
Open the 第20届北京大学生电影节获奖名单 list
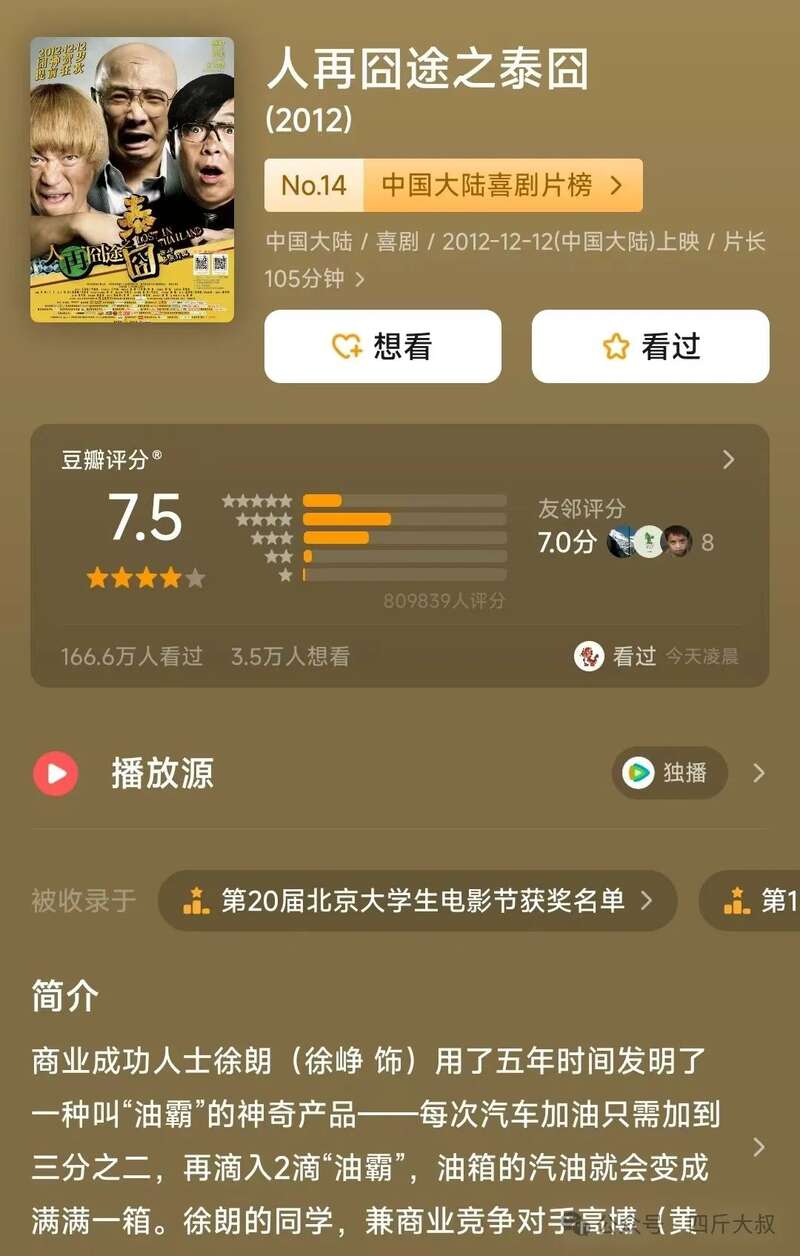417,900
